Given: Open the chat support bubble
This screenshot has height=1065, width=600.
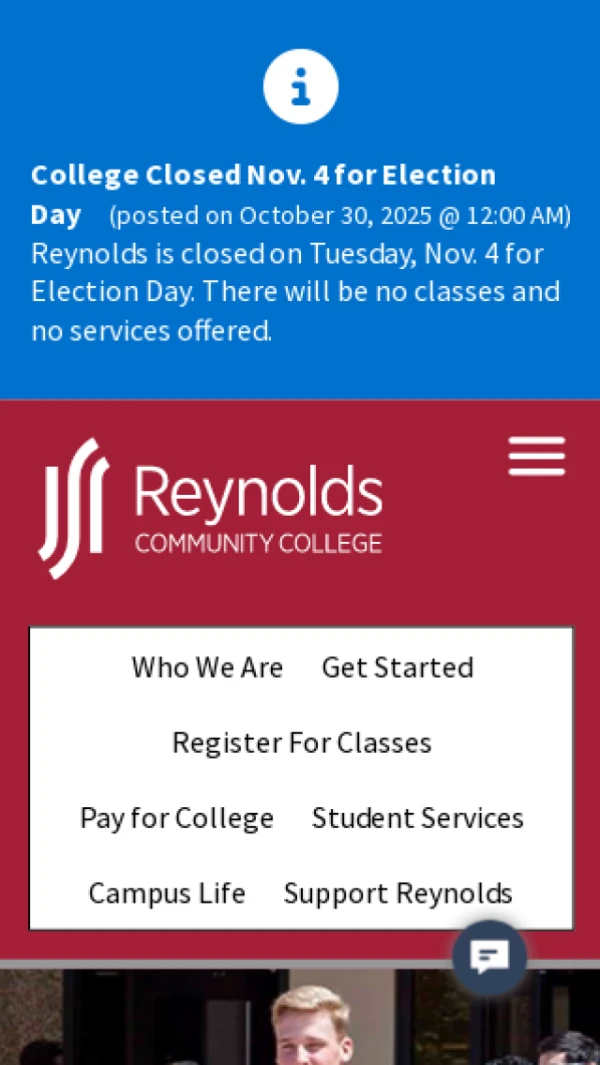Looking at the screenshot, I should pos(489,957).
